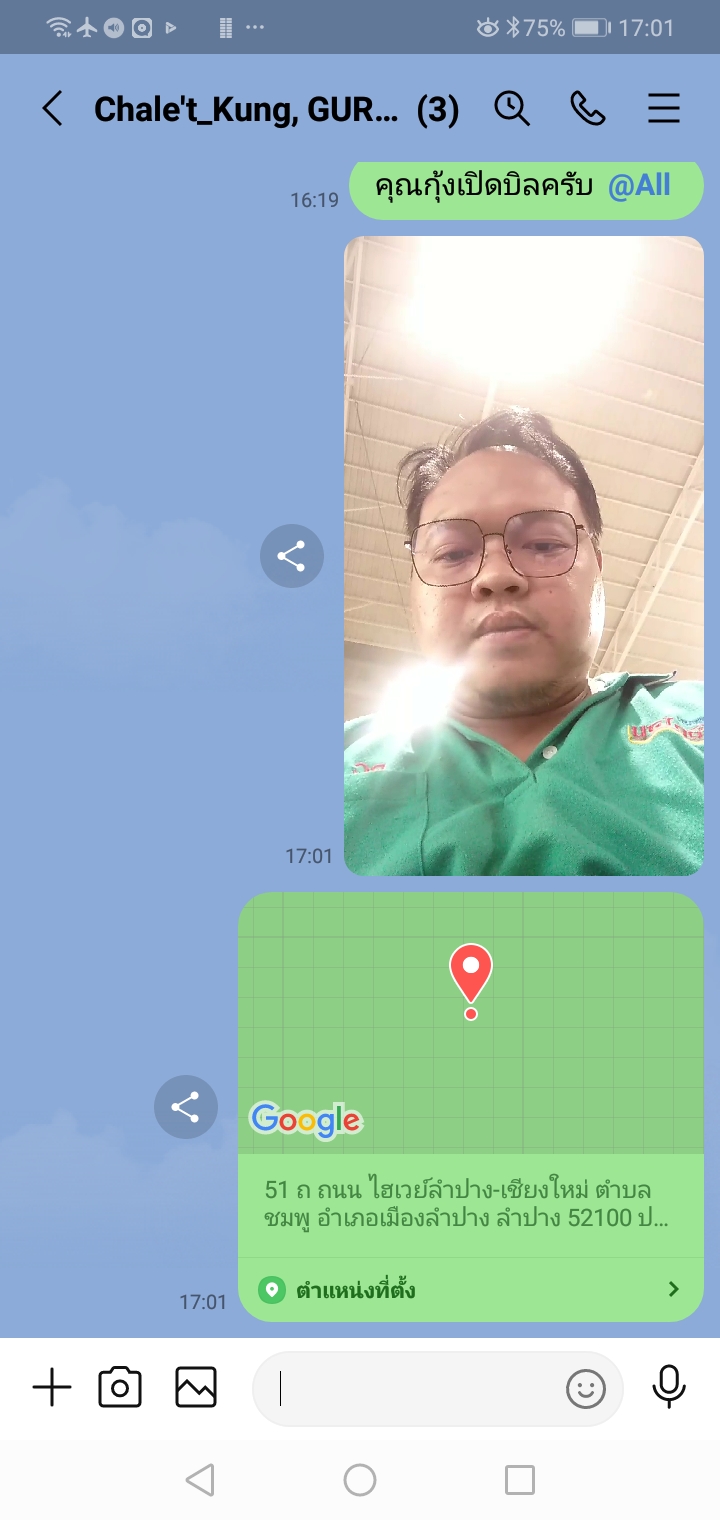Search messages in this chat

(x=512, y=108)
